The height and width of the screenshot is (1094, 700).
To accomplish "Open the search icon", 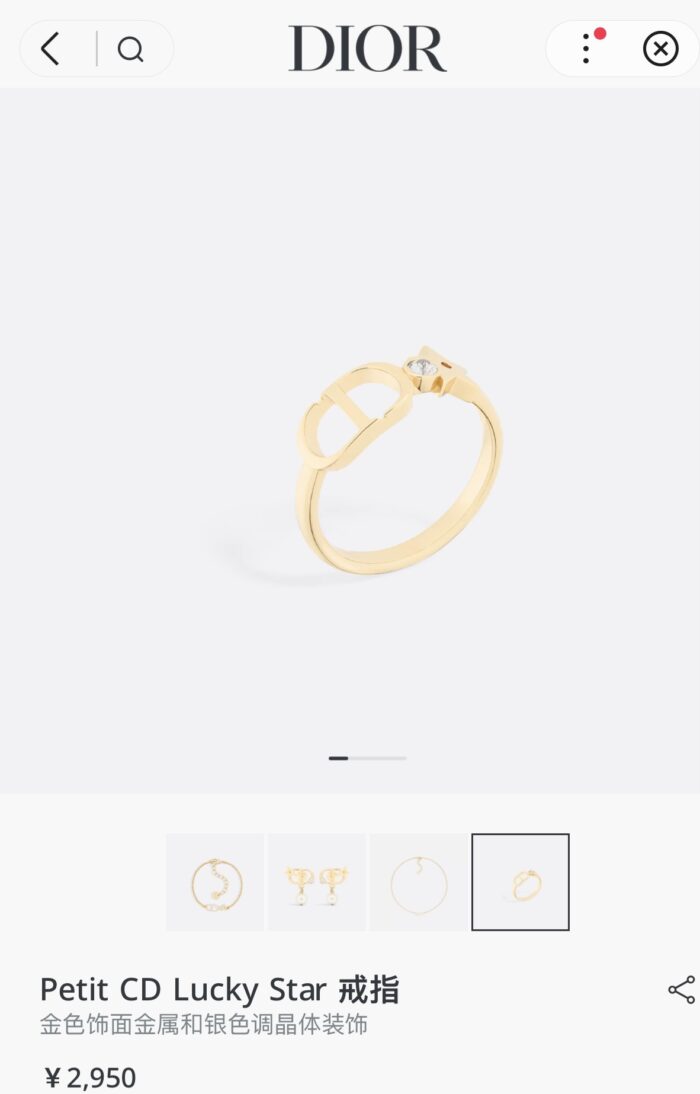I will pyautogui.click(x=130, y=48).
